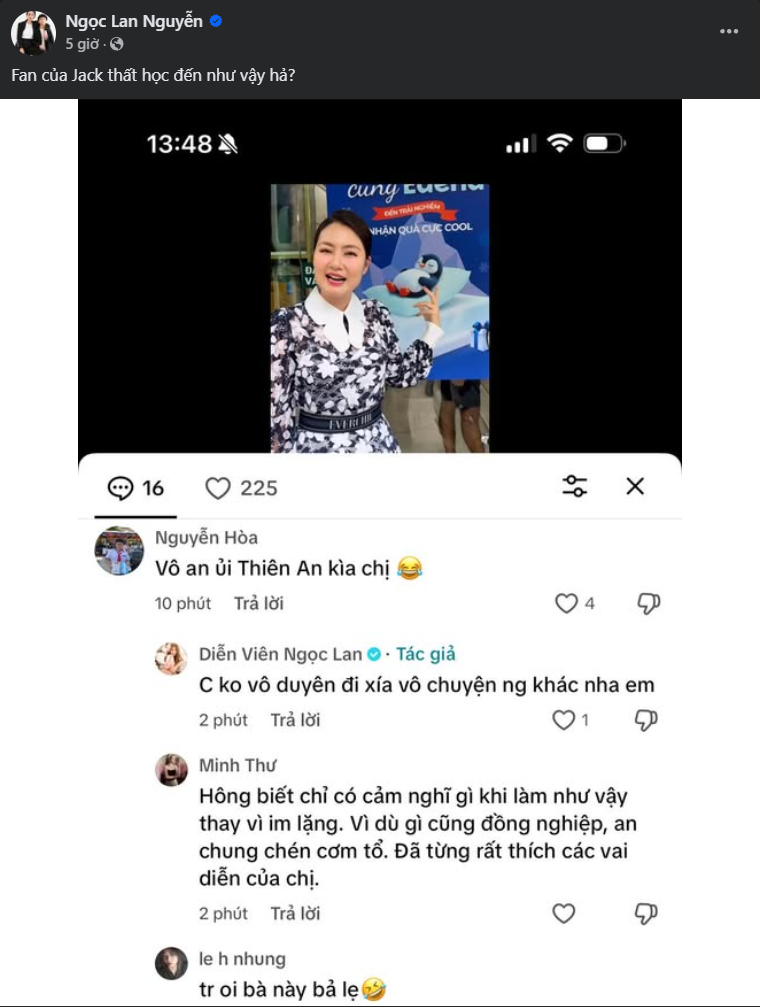Open the attached screenshot image in full view

380,550
